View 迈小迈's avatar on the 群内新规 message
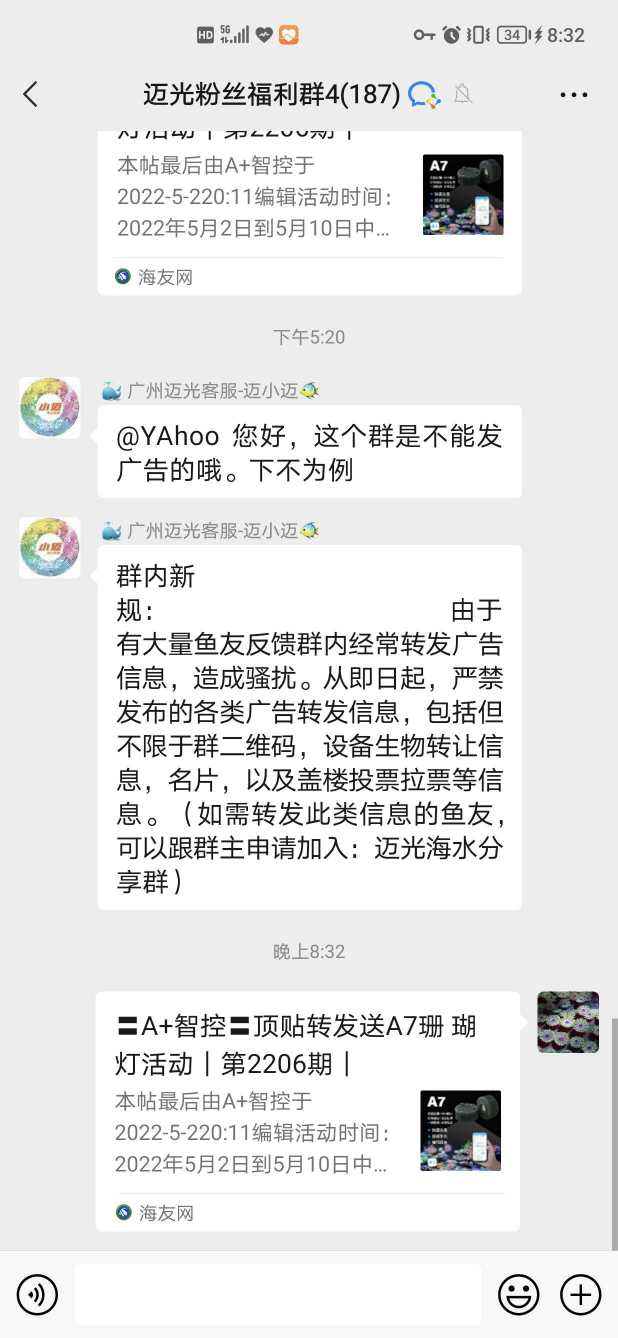Viewport: 618px width, 1338px height. [x=50, y=547]
